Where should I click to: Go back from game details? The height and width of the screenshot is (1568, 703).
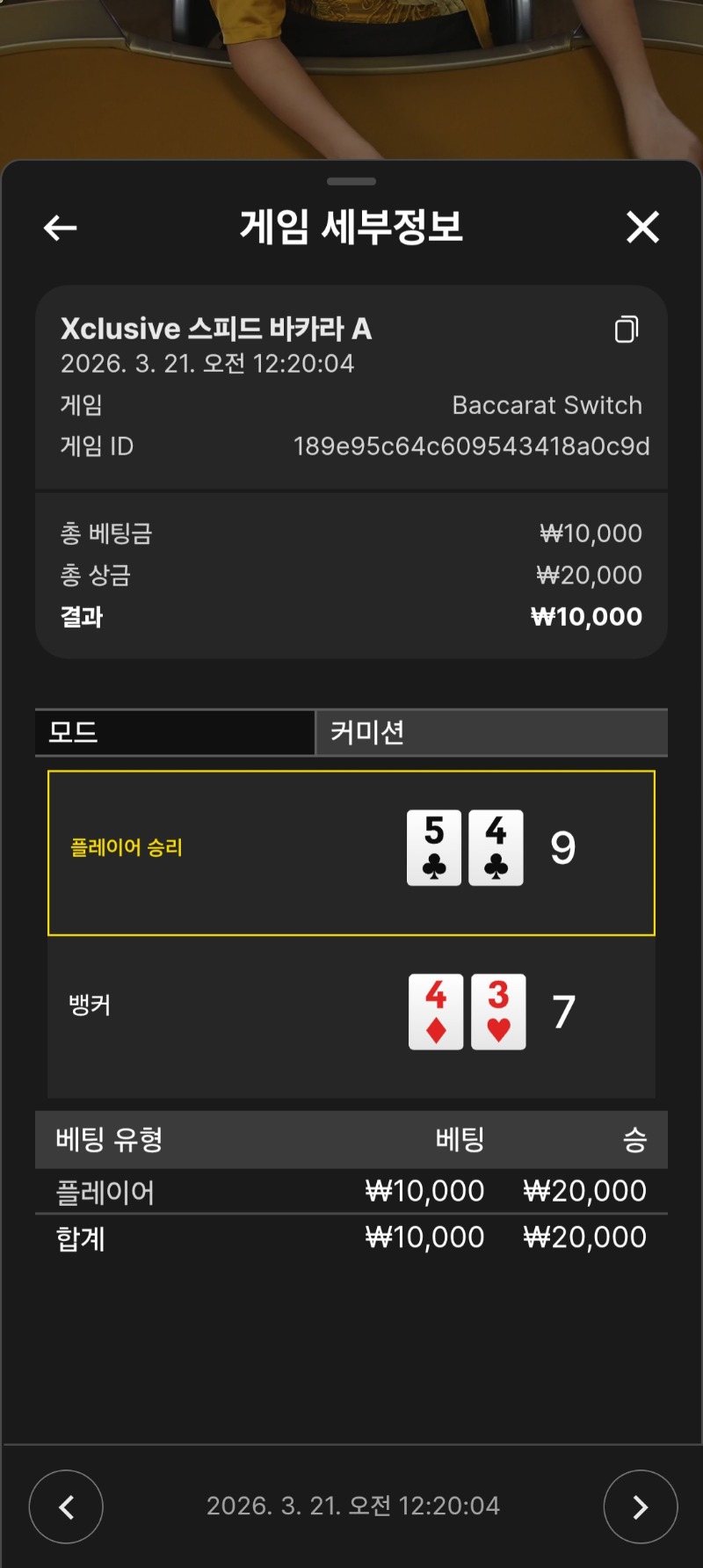pyautogui.click(x=60, y=228)
